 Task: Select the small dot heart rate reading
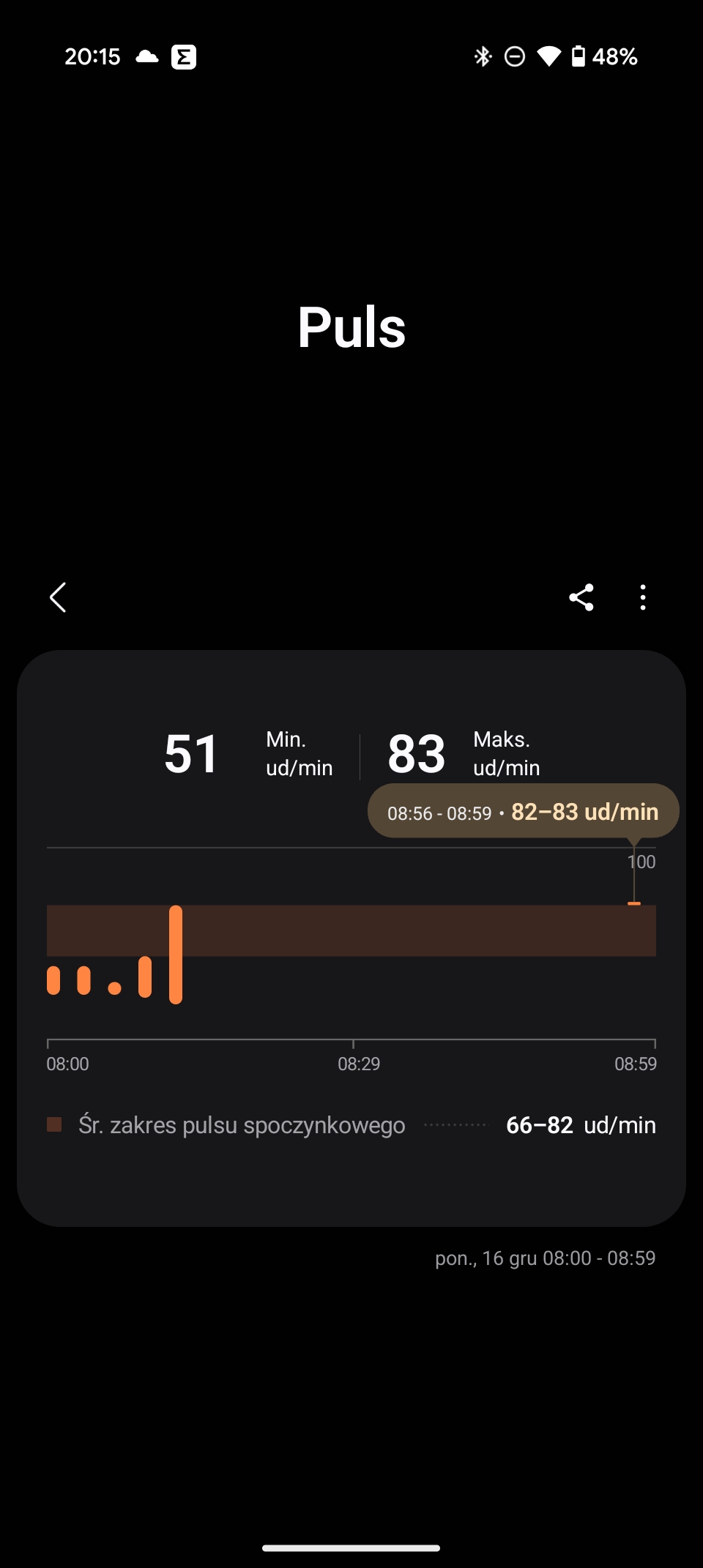coord(114,988)
